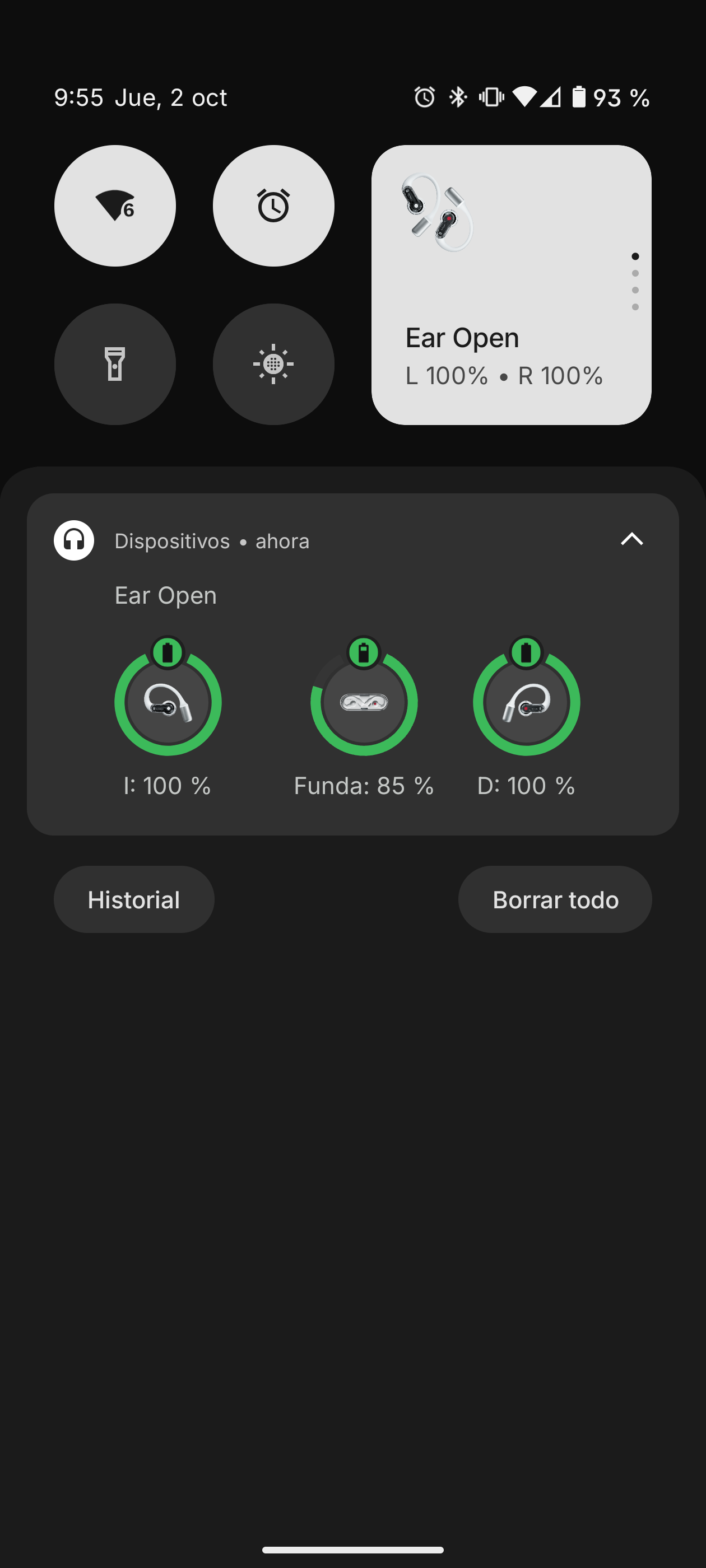Screen dimensions: 706x1568
Task: Tap Borrar todo to clear notifications
Action: point(554,900)
